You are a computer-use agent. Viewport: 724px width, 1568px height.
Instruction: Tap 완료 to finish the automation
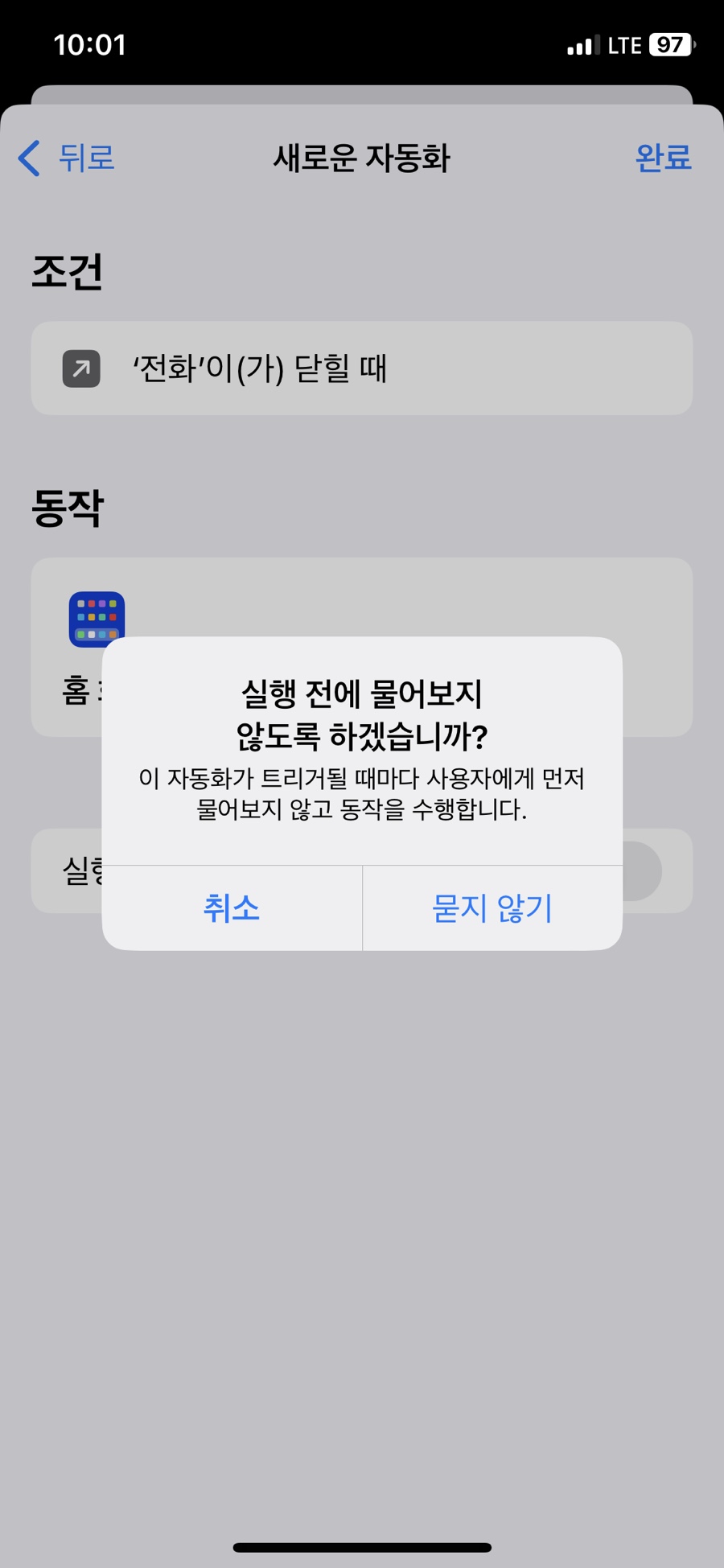click(x=663, y=158)
